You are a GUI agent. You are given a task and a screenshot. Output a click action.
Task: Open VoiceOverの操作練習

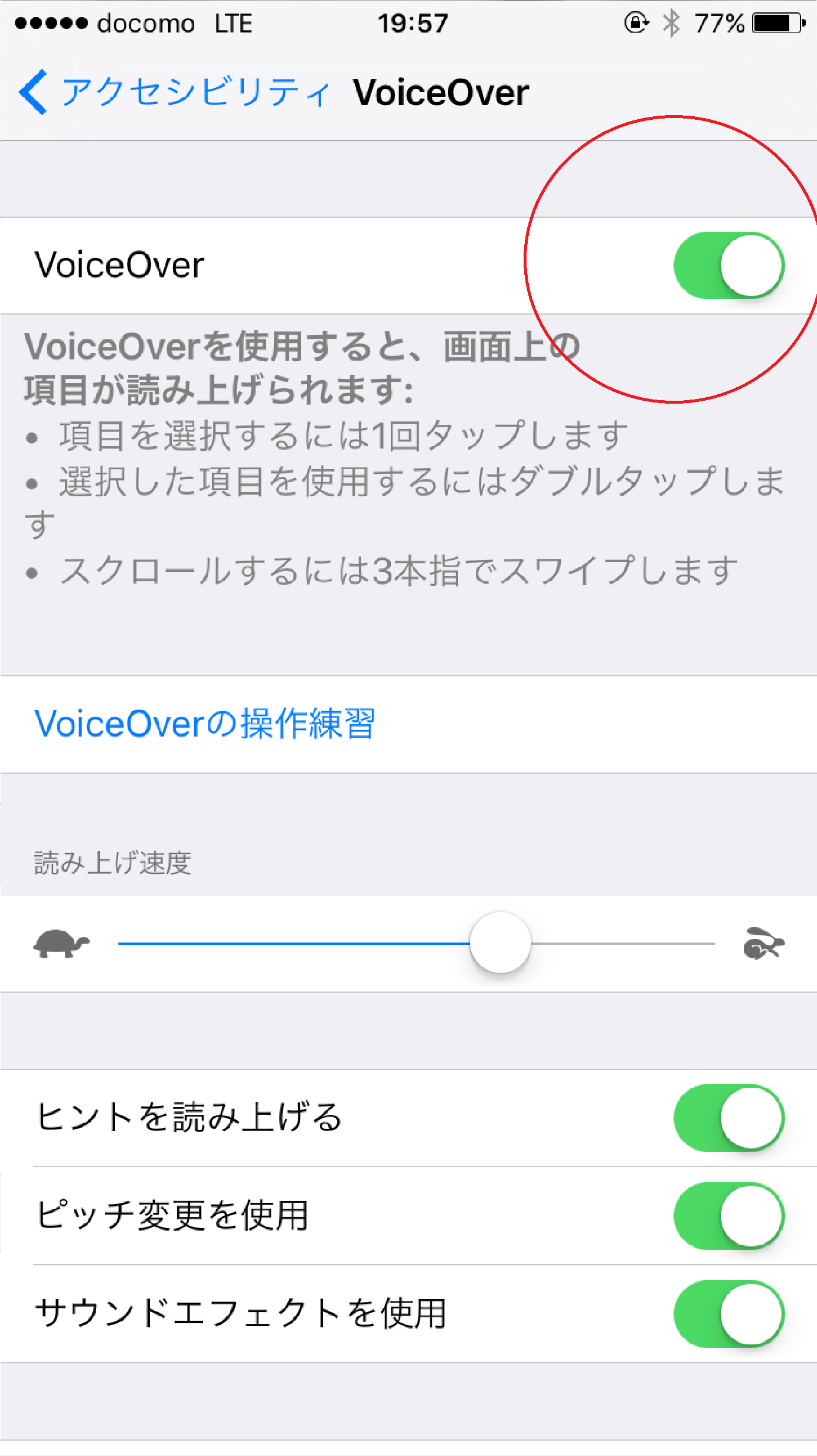pyautogui.click(x=205, y=724)
